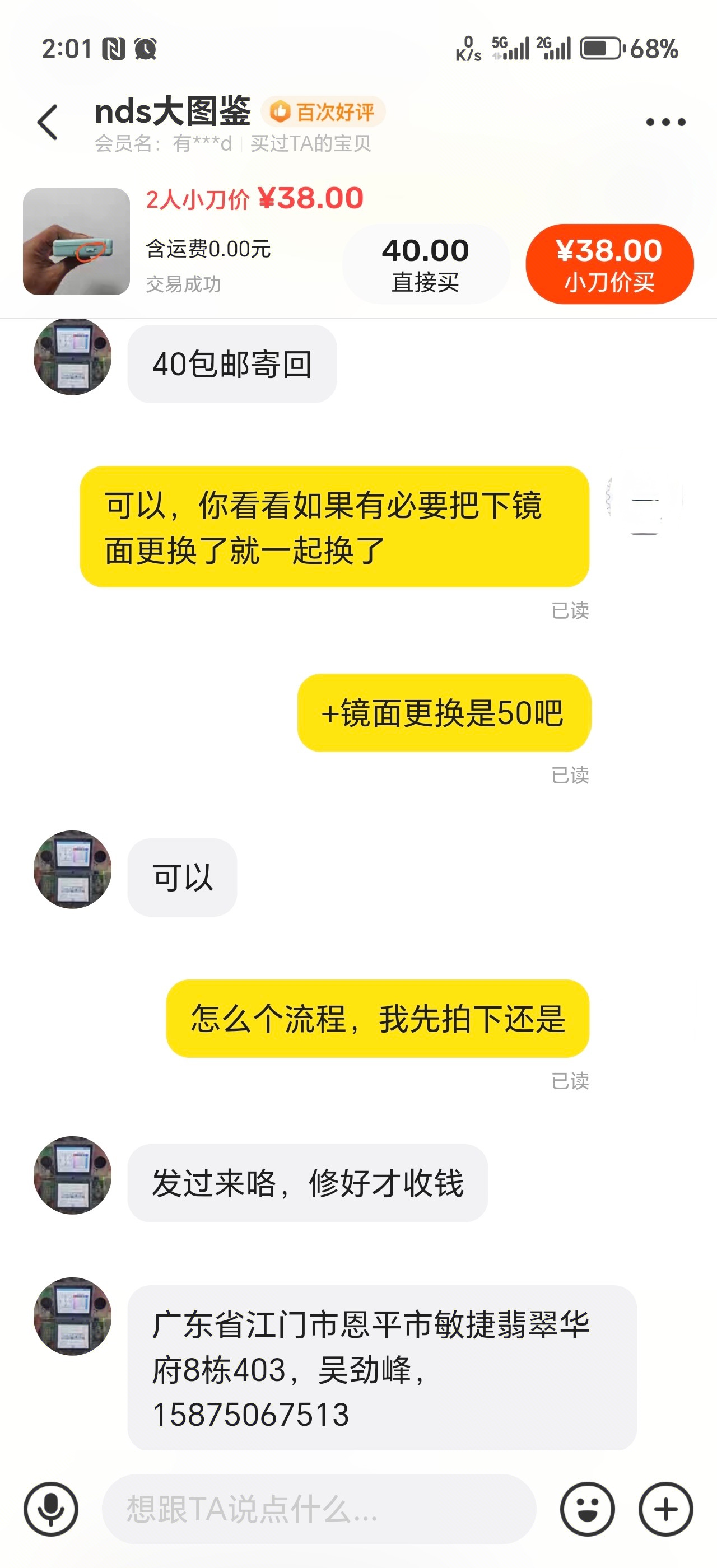
Task: Buy at ¥38.00 小刀价
Action: pos(609,264)
